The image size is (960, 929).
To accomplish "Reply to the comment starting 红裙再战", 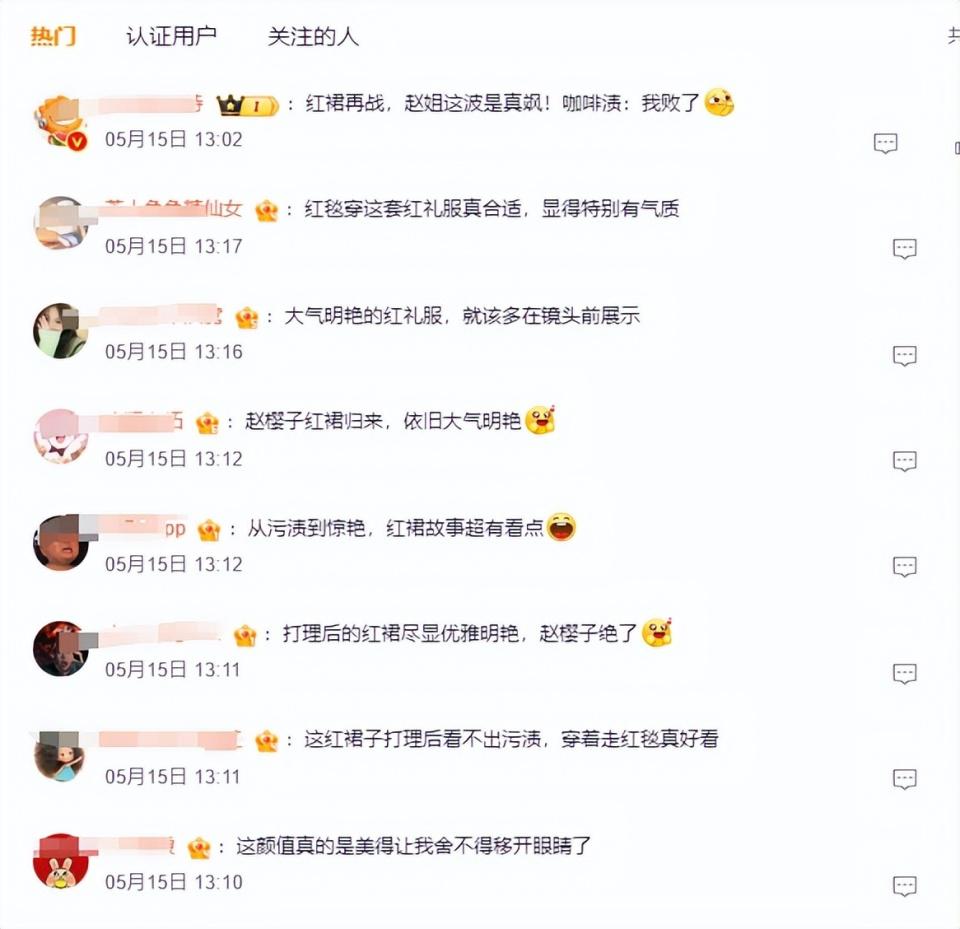I will 885,143.
